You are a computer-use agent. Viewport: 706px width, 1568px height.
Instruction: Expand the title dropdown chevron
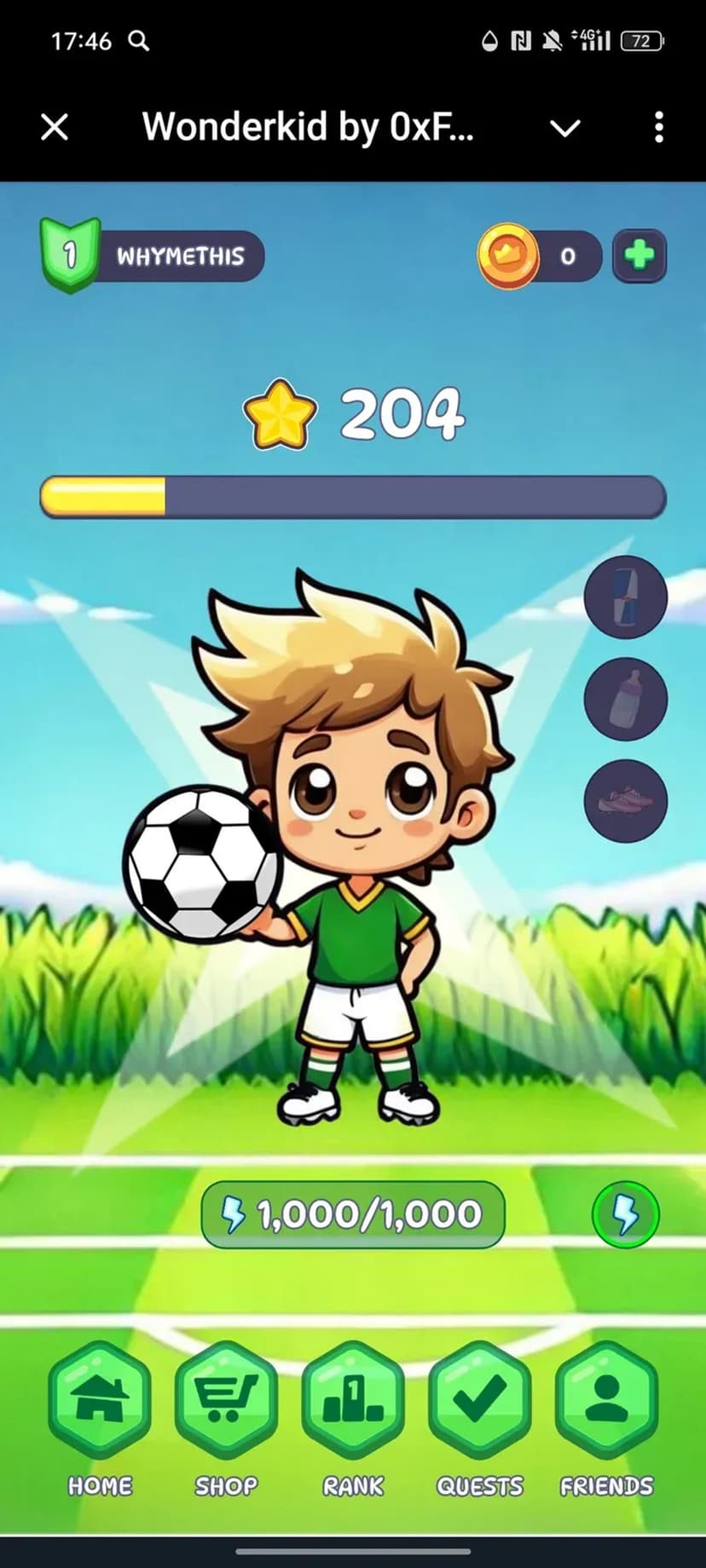[x=564, y=129]
